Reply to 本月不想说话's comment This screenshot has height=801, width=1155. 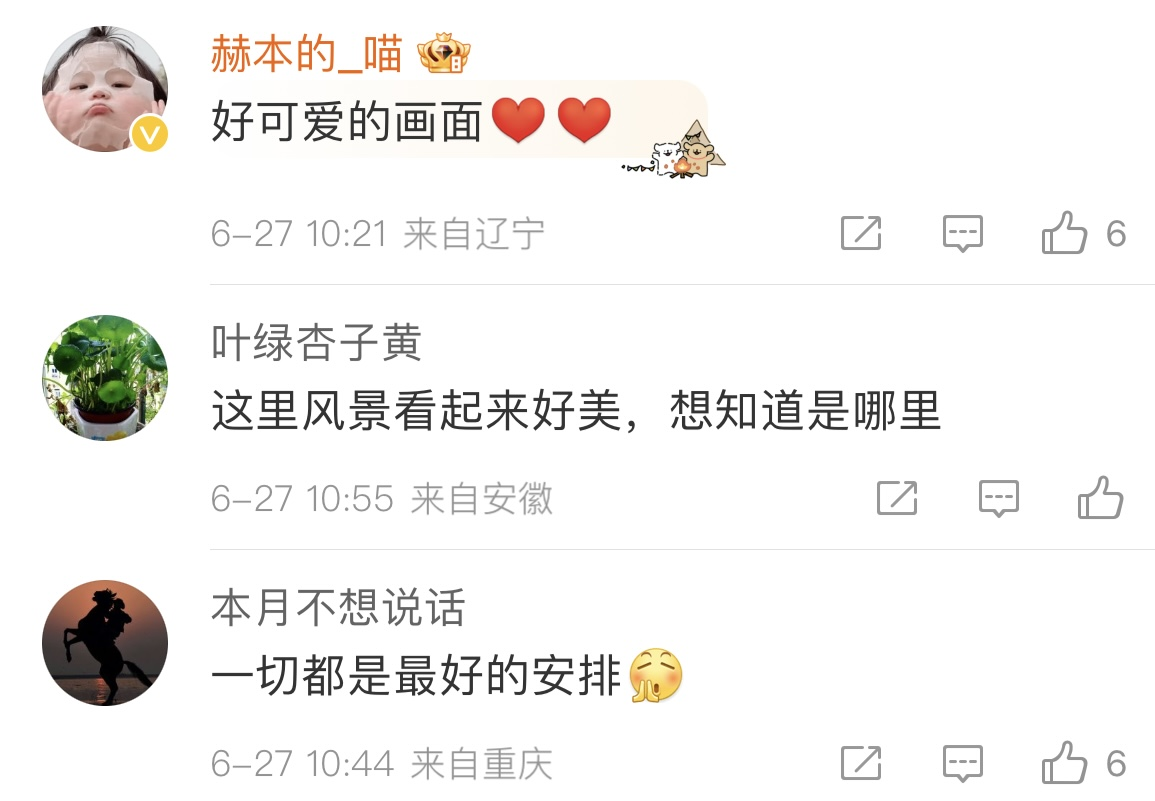click(963, 764)
